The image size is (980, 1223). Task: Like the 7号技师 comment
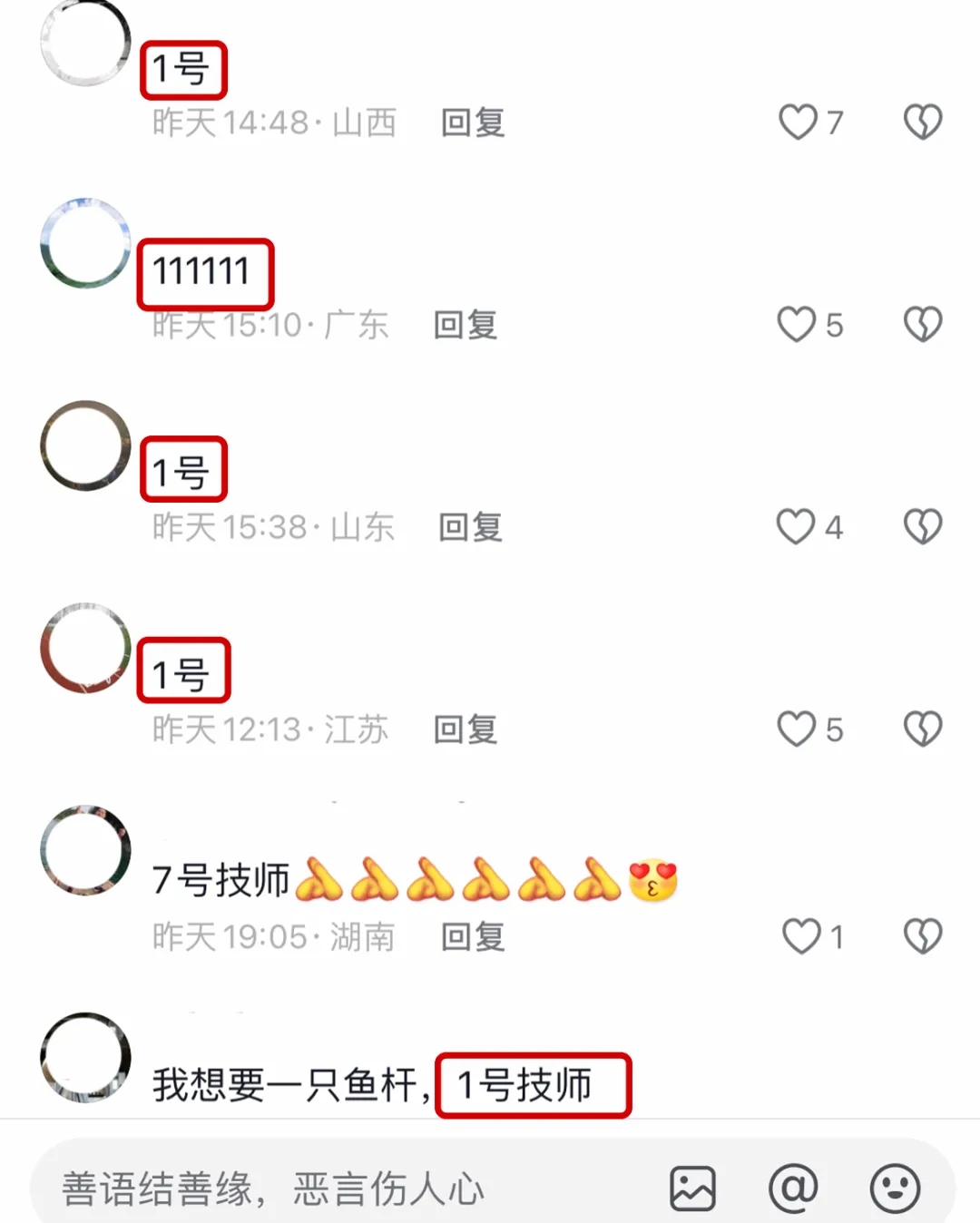click(801, 936)
